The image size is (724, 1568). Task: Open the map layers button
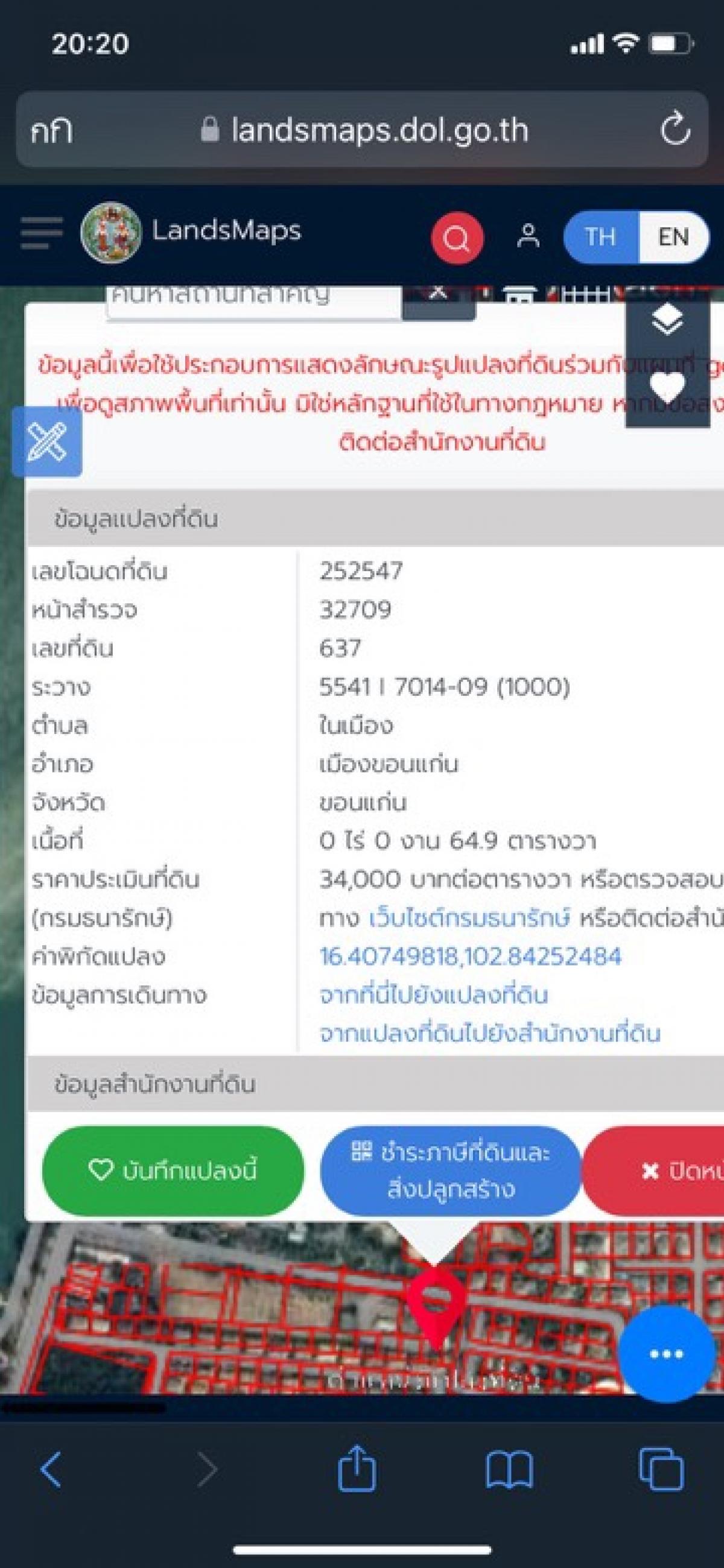click(x=667, y=320)
